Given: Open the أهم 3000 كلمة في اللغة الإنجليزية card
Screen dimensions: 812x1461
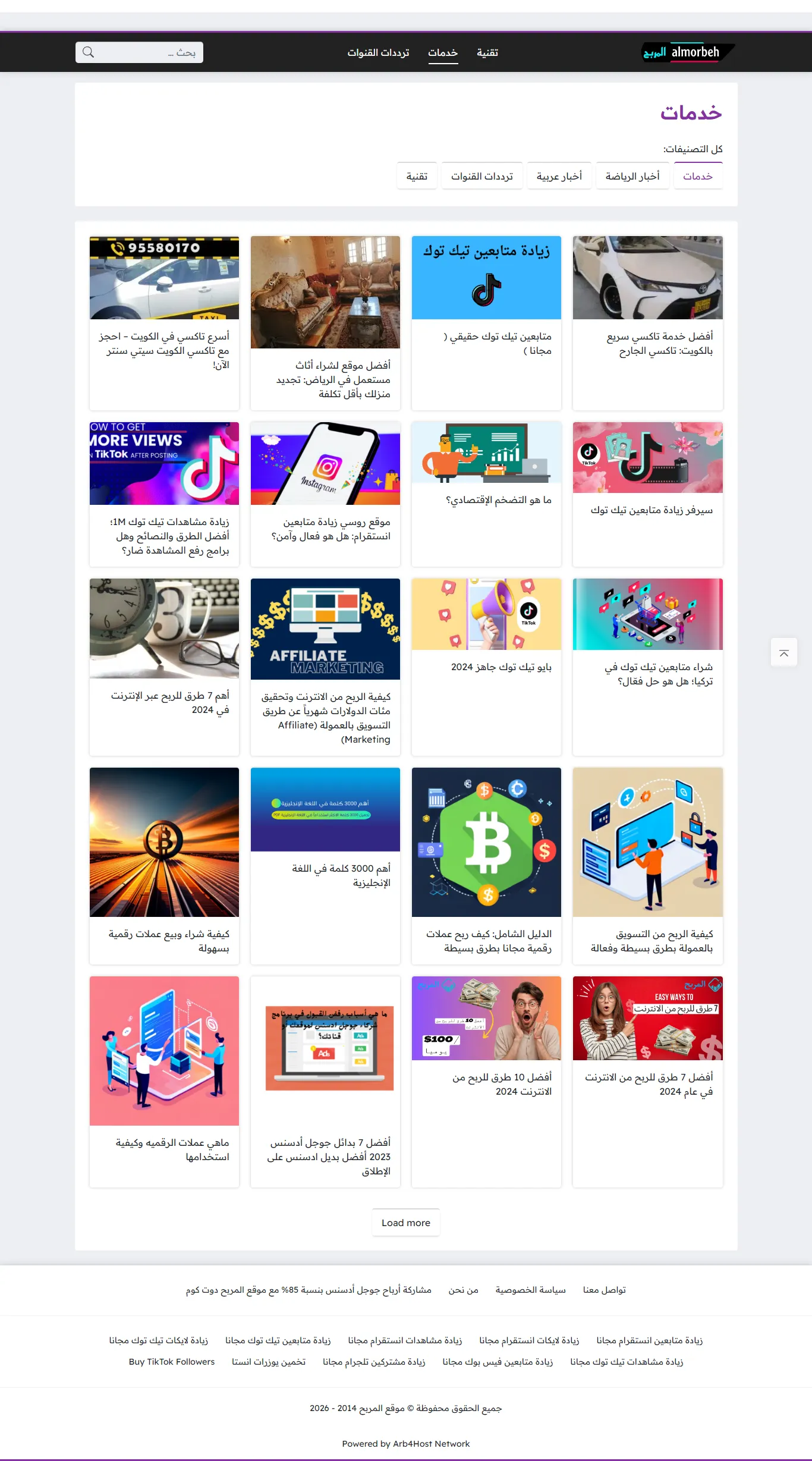Looking at the screenshot, I should point(325,865).
